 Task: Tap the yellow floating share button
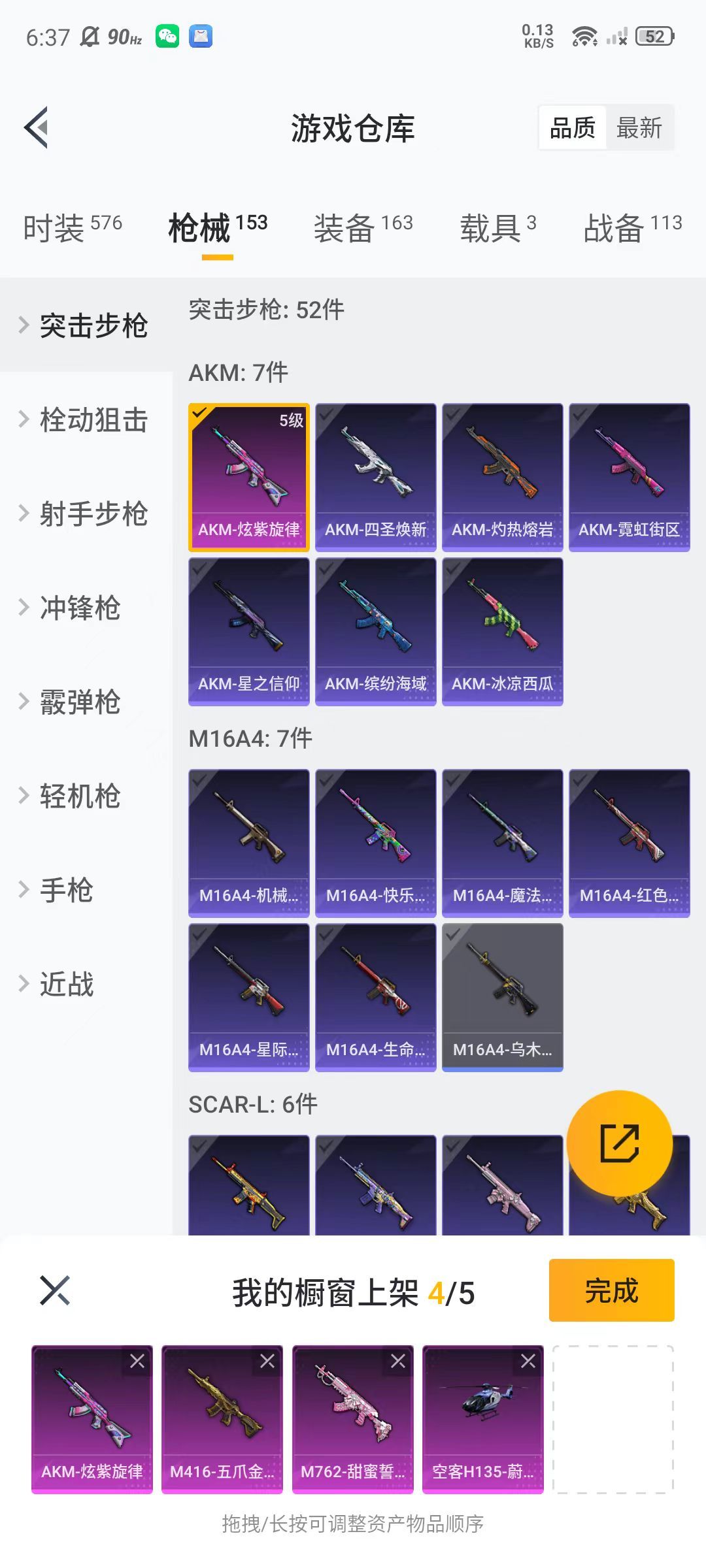pyautogui.click(x=620, y=1143)
